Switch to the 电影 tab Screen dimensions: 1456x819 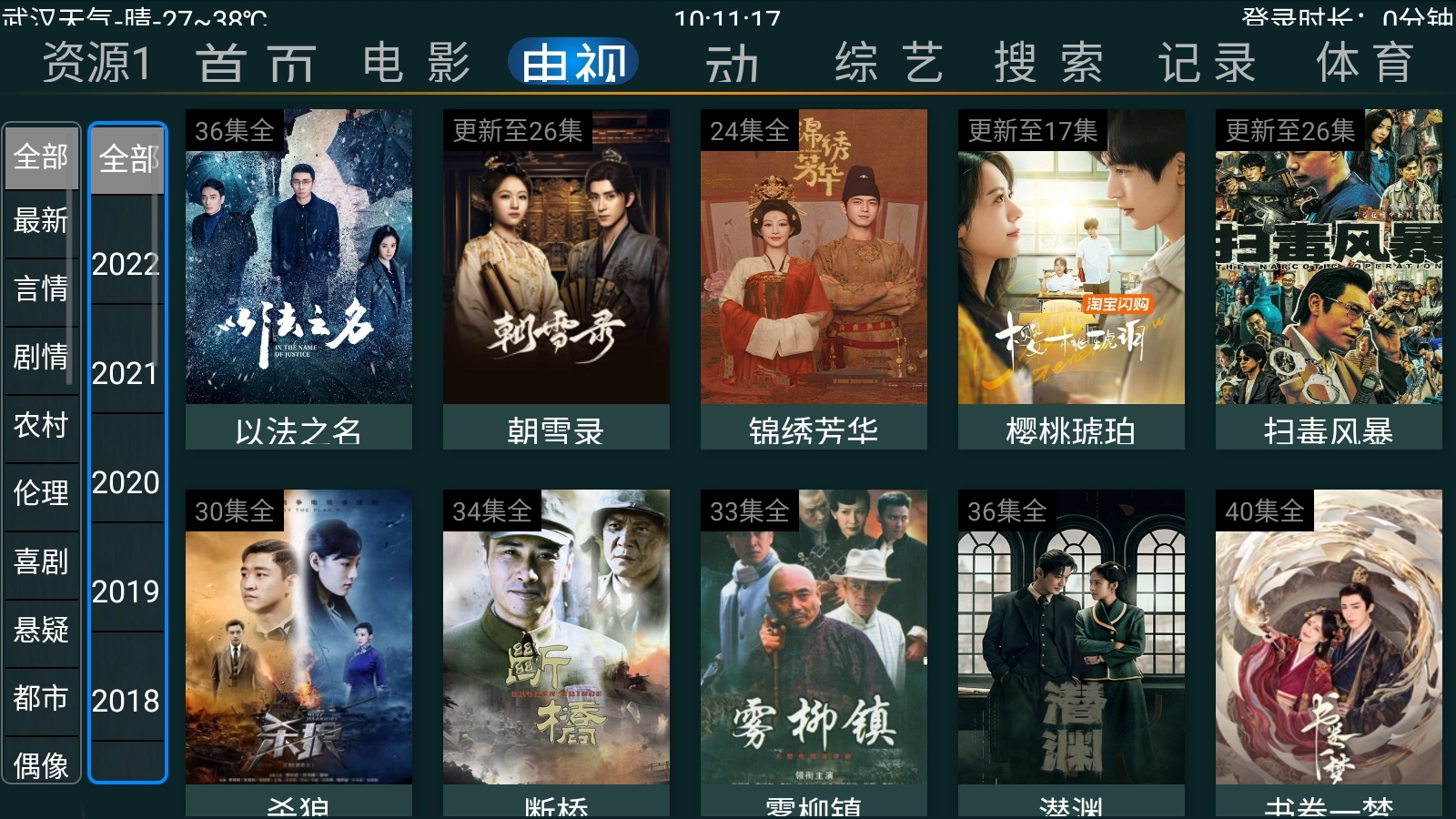(416, 64)
